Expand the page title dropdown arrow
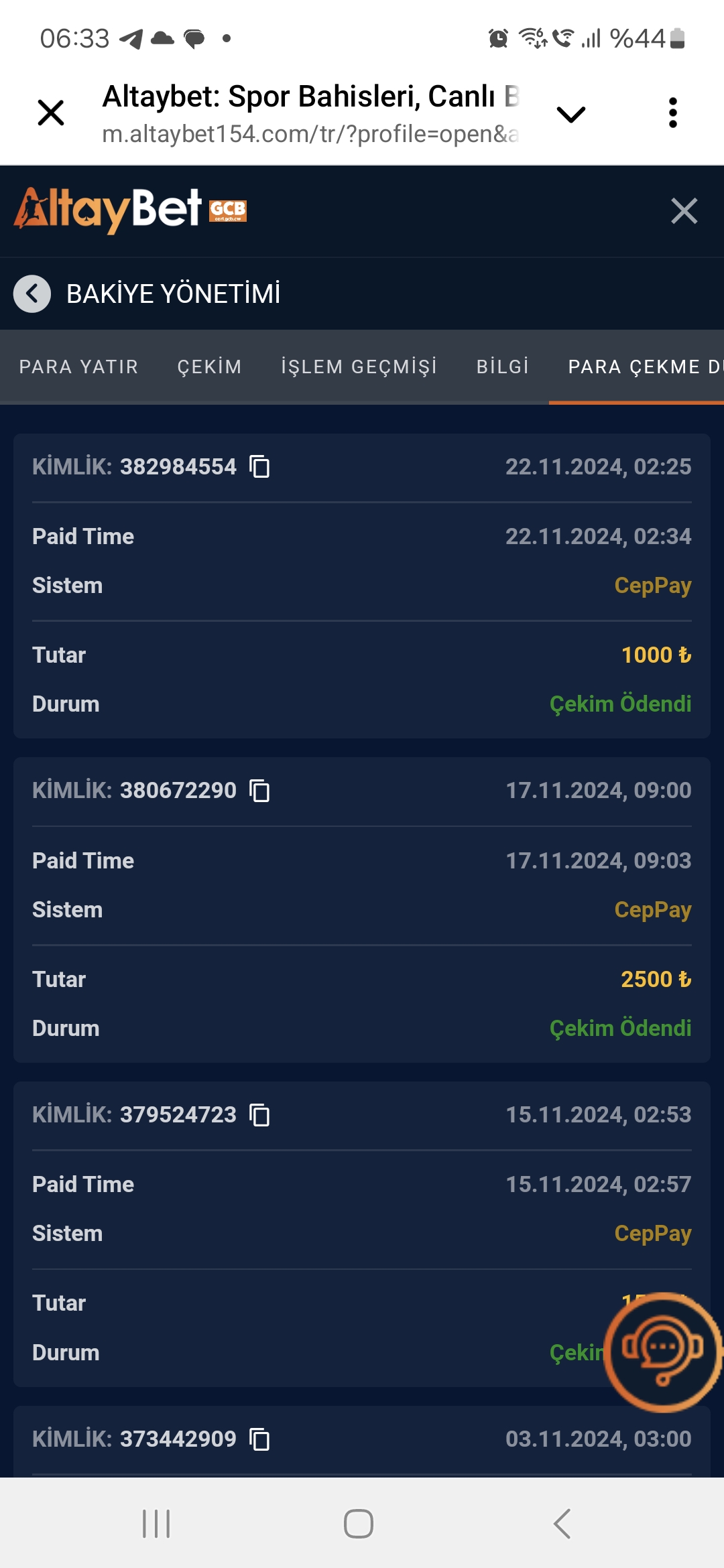Screen dimensions: 724x1568 570,114
